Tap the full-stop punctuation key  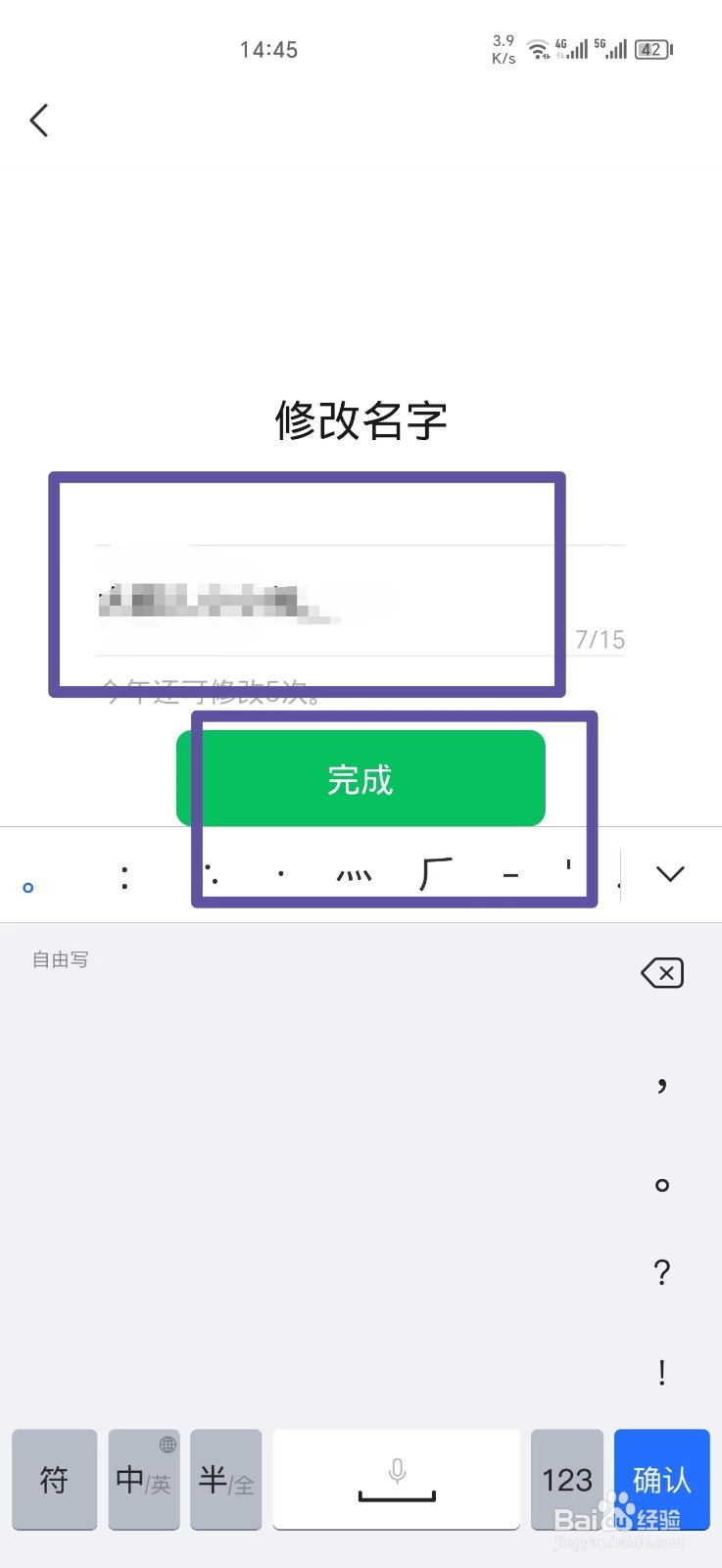[x=661, y=1186]
